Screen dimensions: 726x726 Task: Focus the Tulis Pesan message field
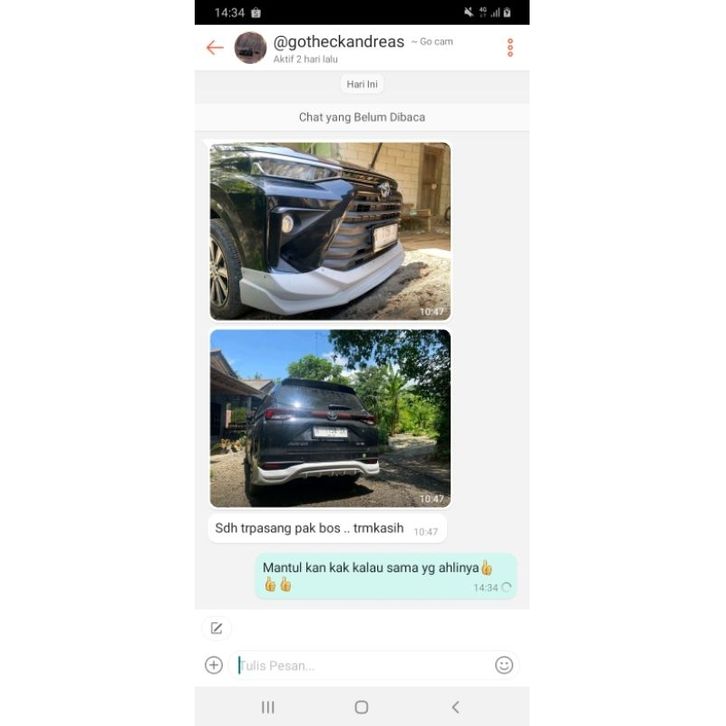pyautogui.click(x=360, y=665)
